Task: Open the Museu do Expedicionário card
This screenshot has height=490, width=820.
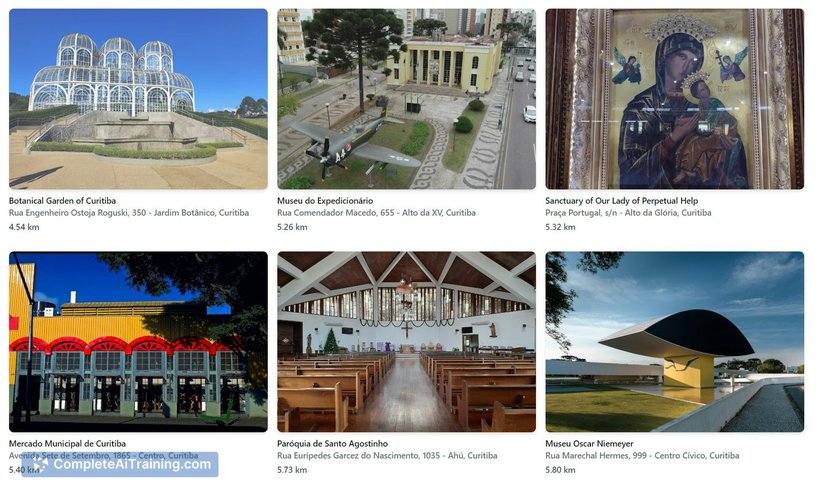Action: pyautogui.click(x=406, y=100)
